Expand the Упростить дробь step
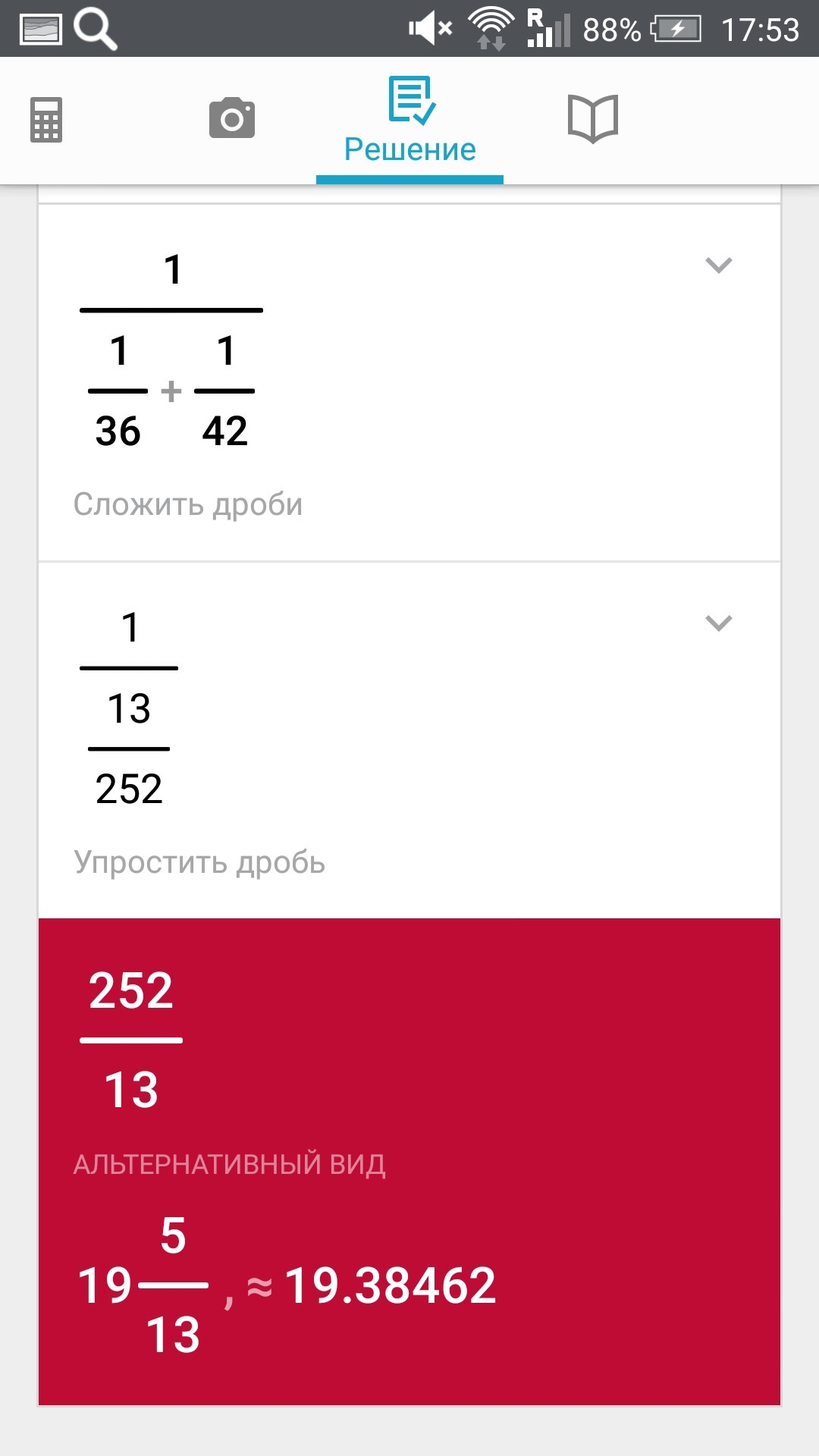Screen dimensions: 819x1456 click(x=718, y=623)
